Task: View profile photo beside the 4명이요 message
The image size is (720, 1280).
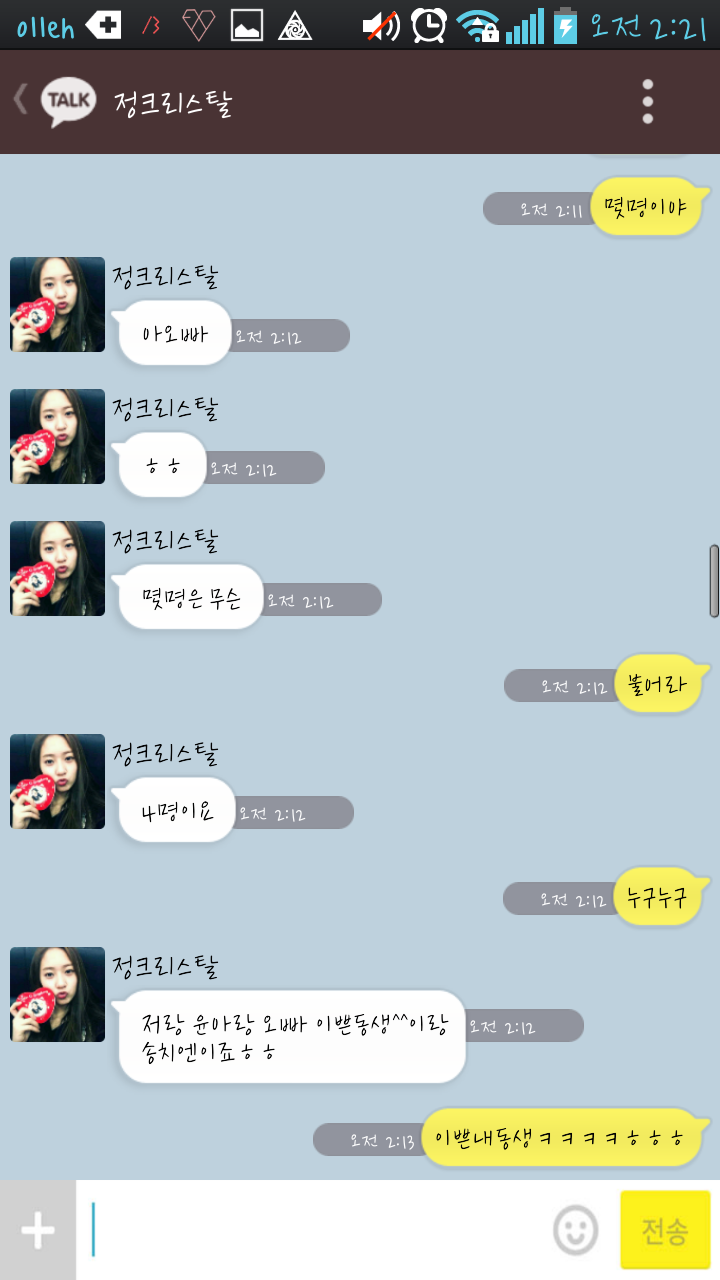Action: [58, 781]
